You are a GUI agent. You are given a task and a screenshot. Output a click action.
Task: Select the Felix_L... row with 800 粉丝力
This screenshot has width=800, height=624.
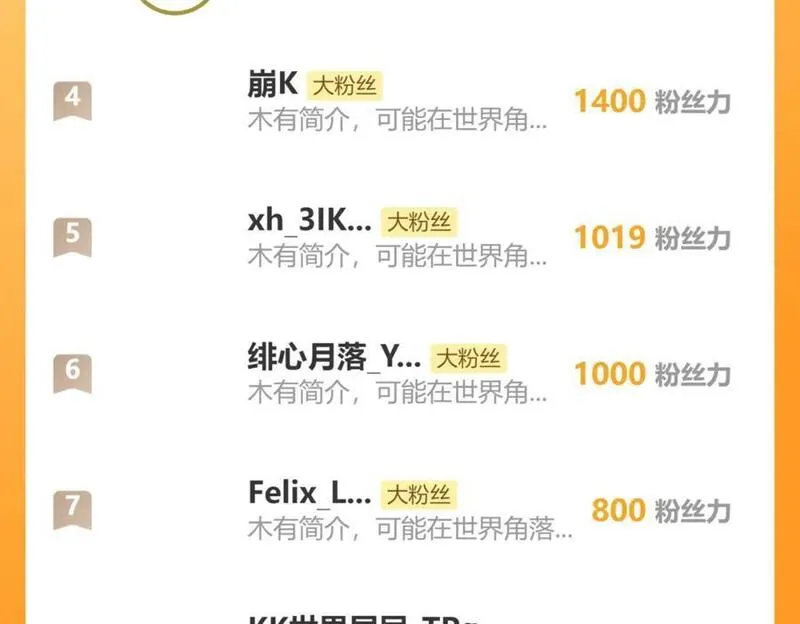click(399, 510)
